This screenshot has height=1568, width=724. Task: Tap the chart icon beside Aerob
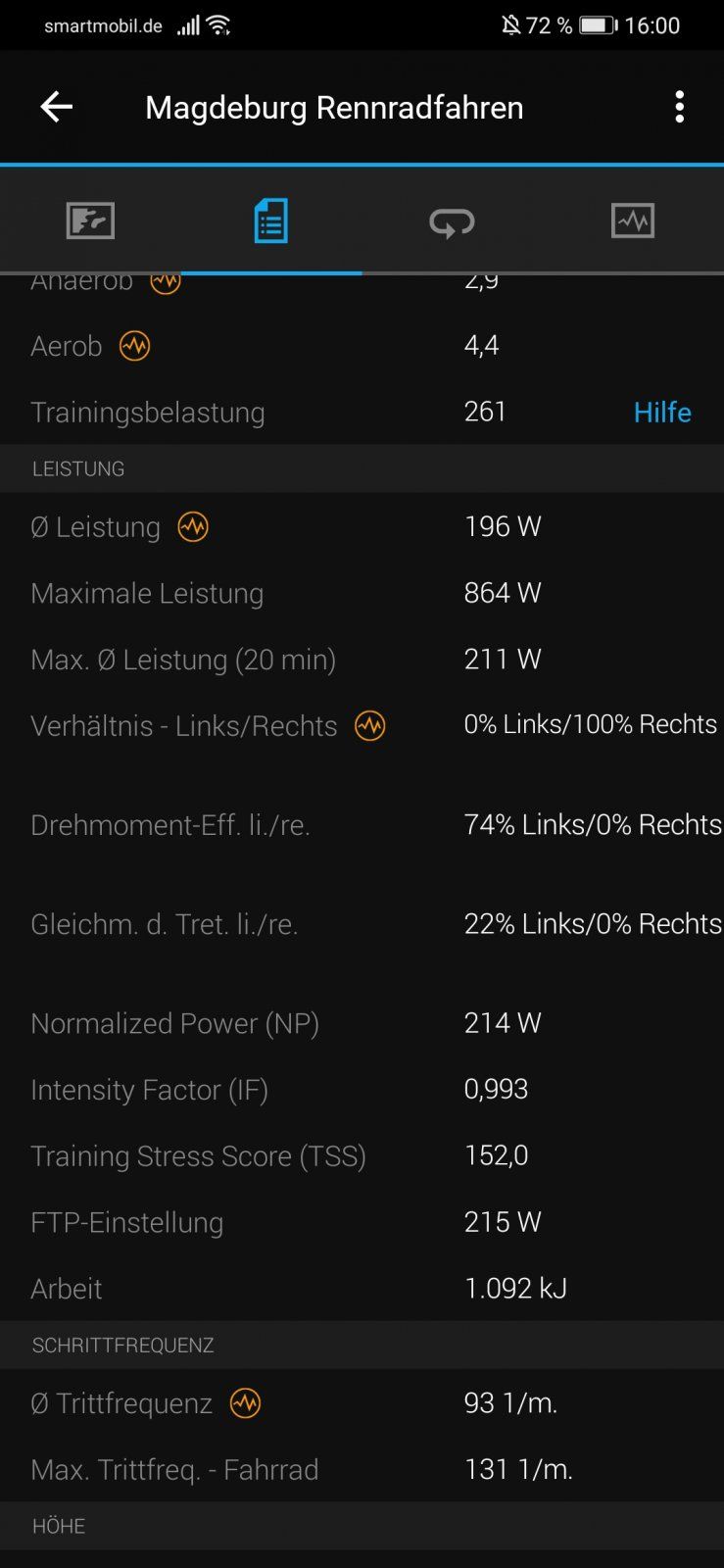[x=134, y=346]
